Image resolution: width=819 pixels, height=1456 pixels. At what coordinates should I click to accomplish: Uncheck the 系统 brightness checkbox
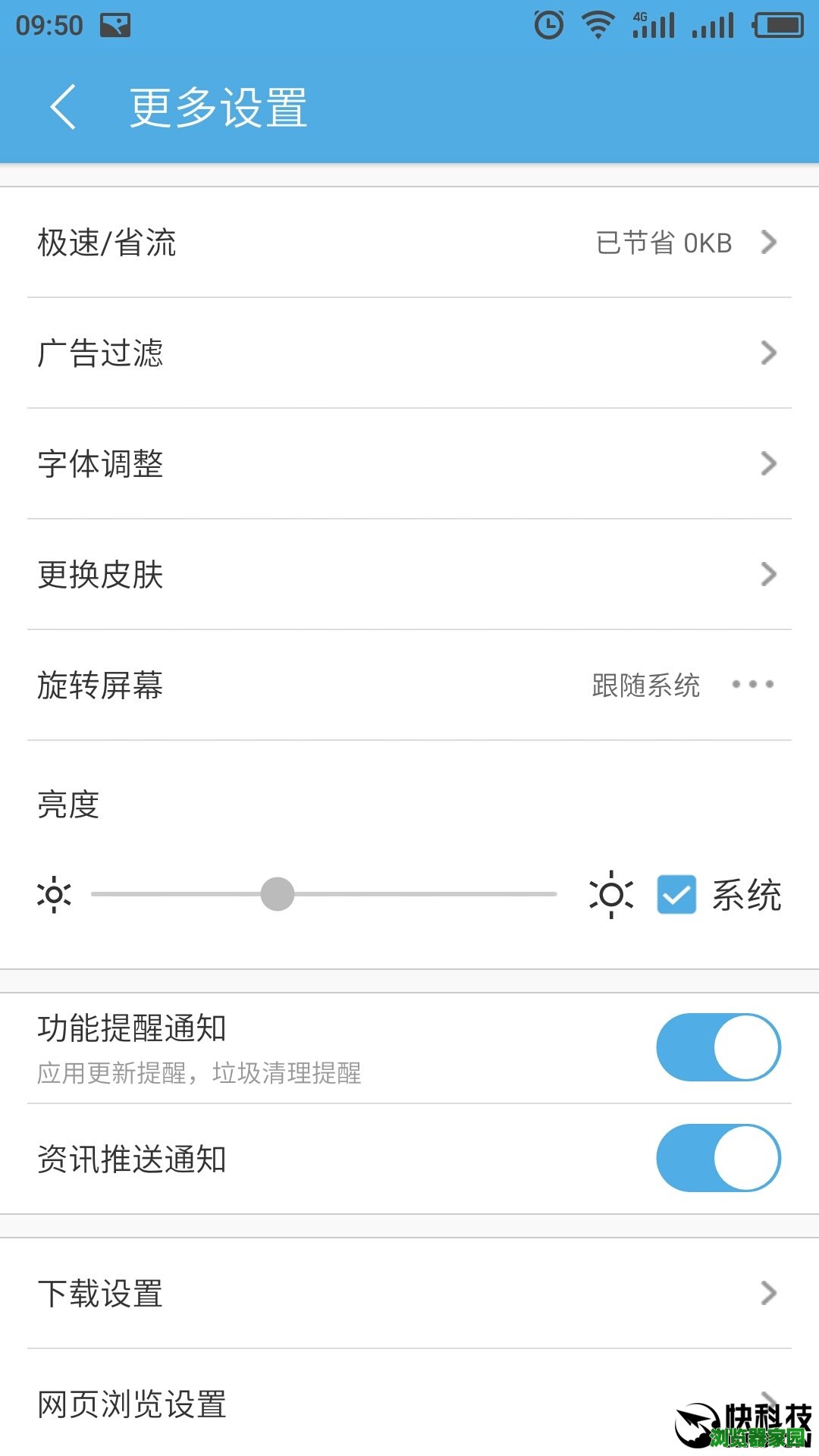click(676, 895)
